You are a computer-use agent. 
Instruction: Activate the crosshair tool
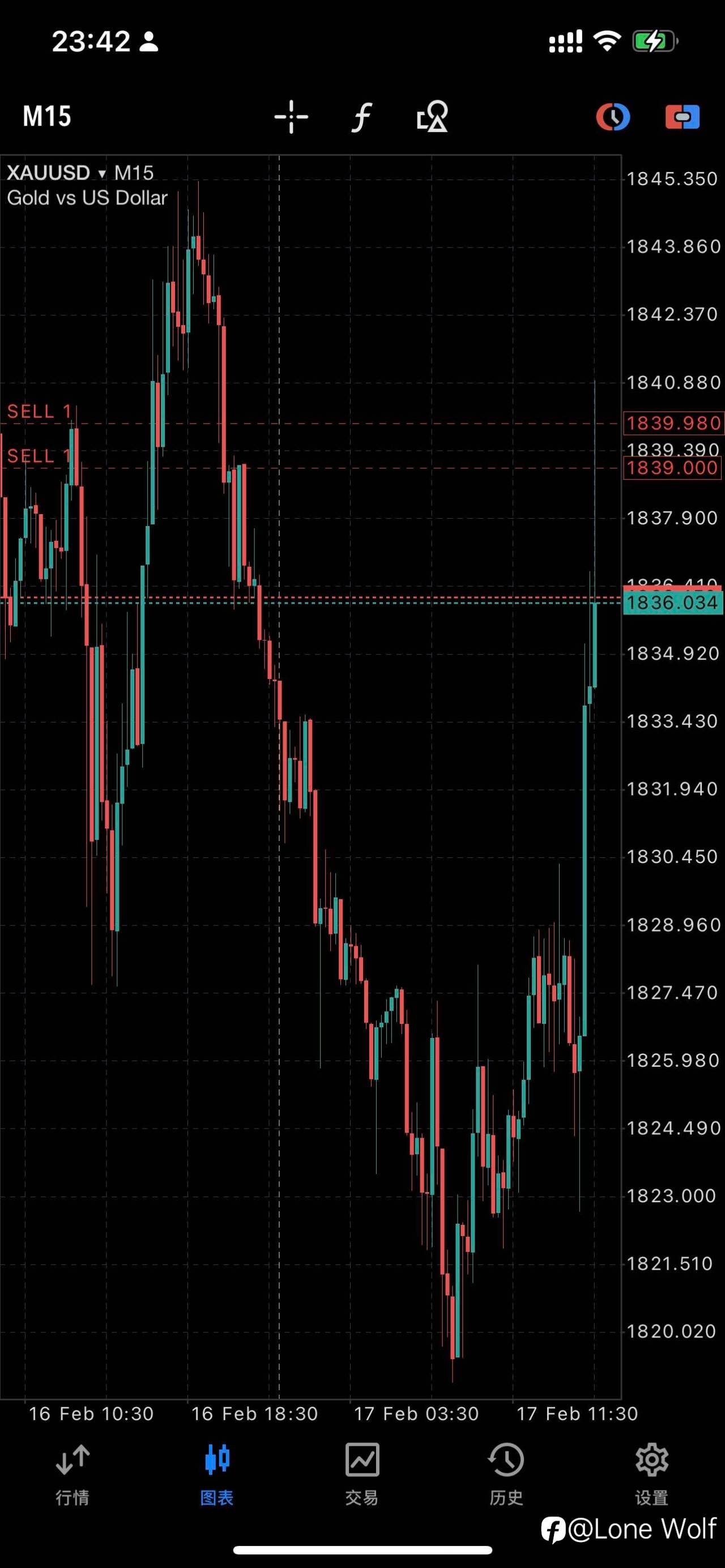(291, 116)
